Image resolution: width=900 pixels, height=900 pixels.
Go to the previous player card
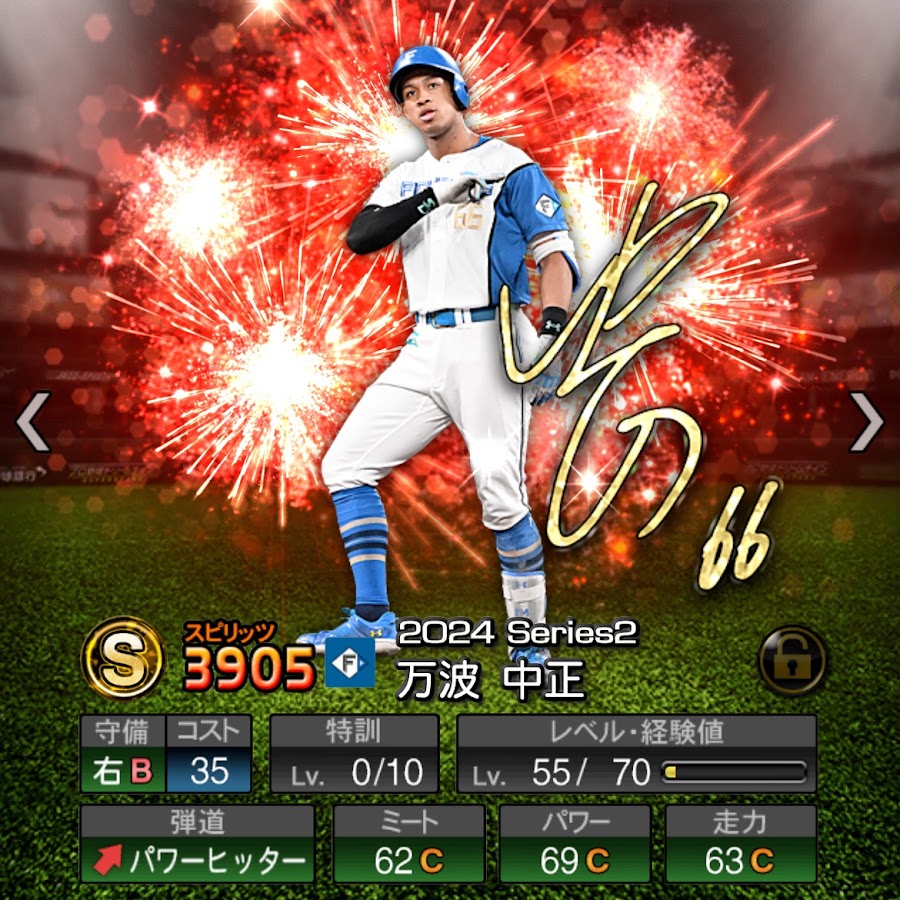coord(32,422)
